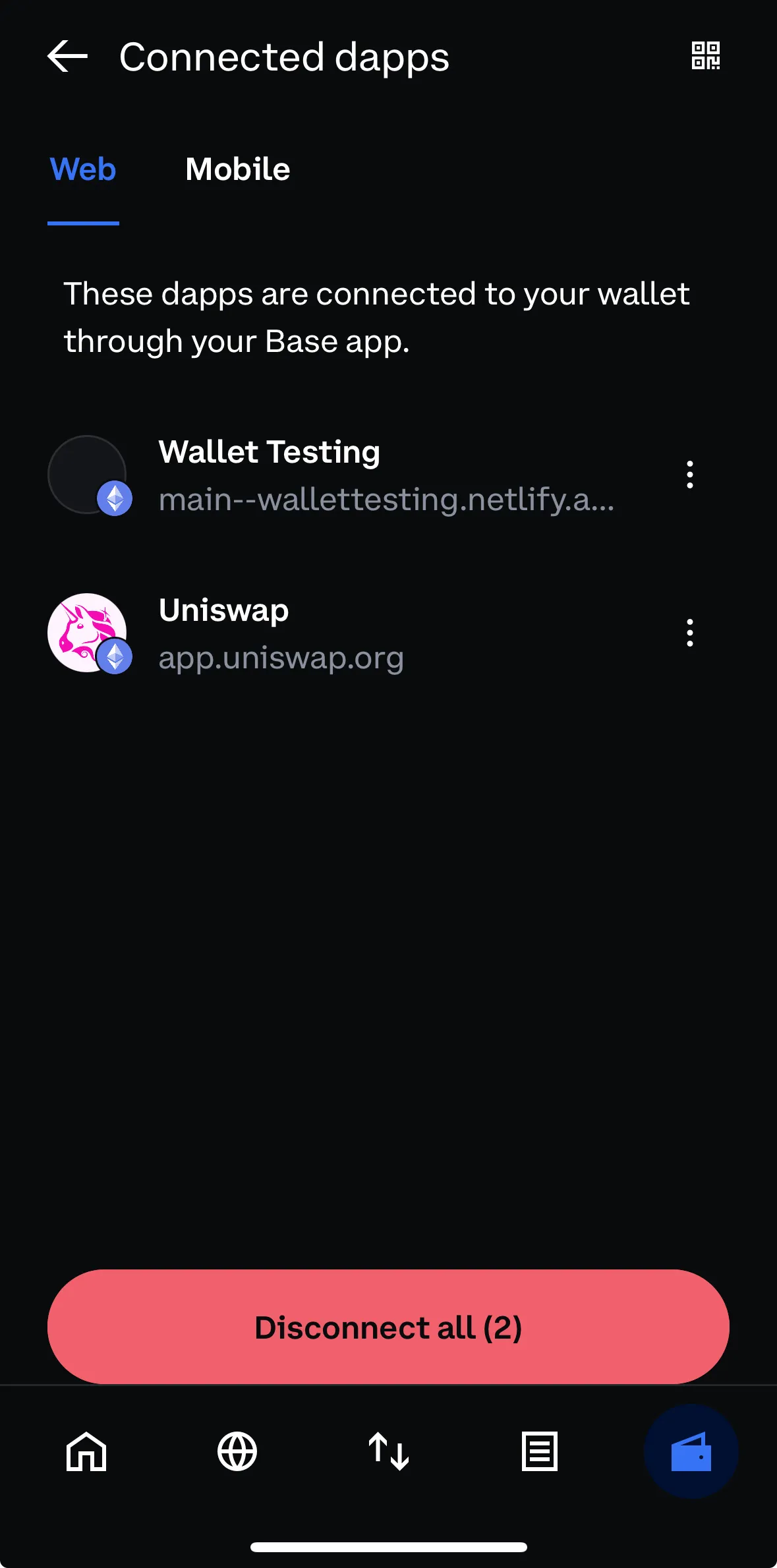Switch to the Mobile tab

click(237, 169)
